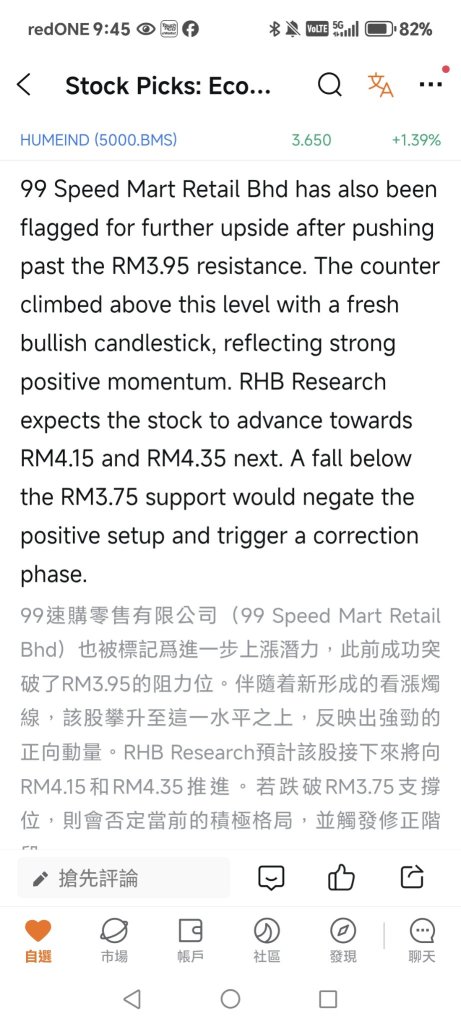Toggle the article translation icon

[x=381, y=85]
